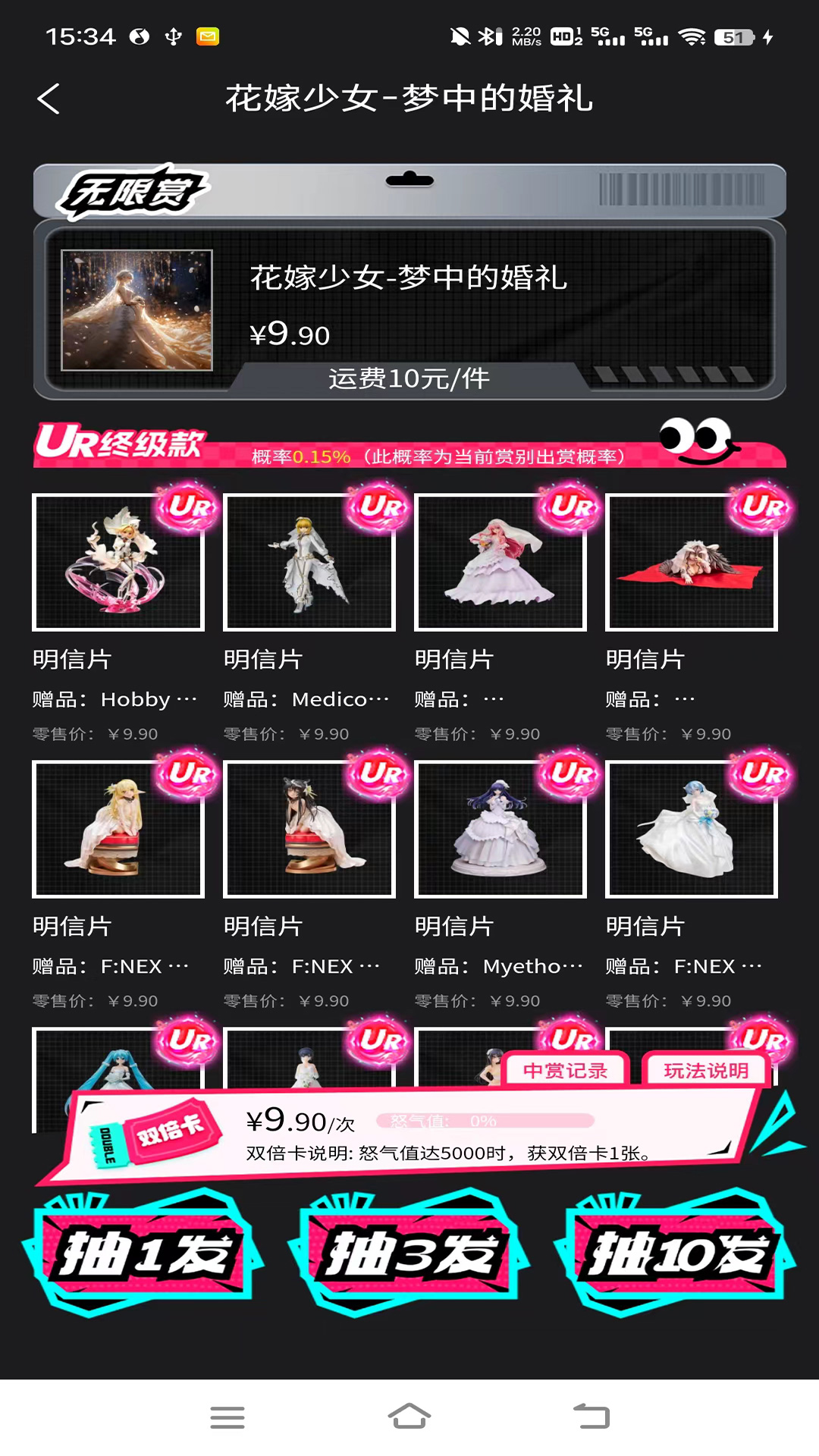The width and height of the screenshot is (819, 1456).
Task: Tap 抽1发 to draw once
Action: (143, 1253)
